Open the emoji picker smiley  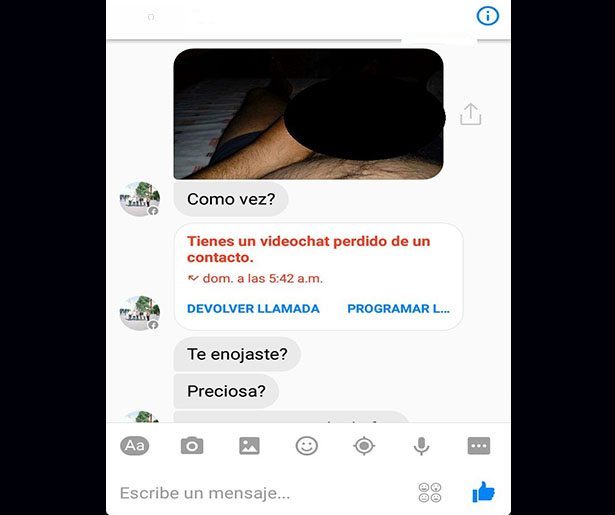(x=307, y=446)
